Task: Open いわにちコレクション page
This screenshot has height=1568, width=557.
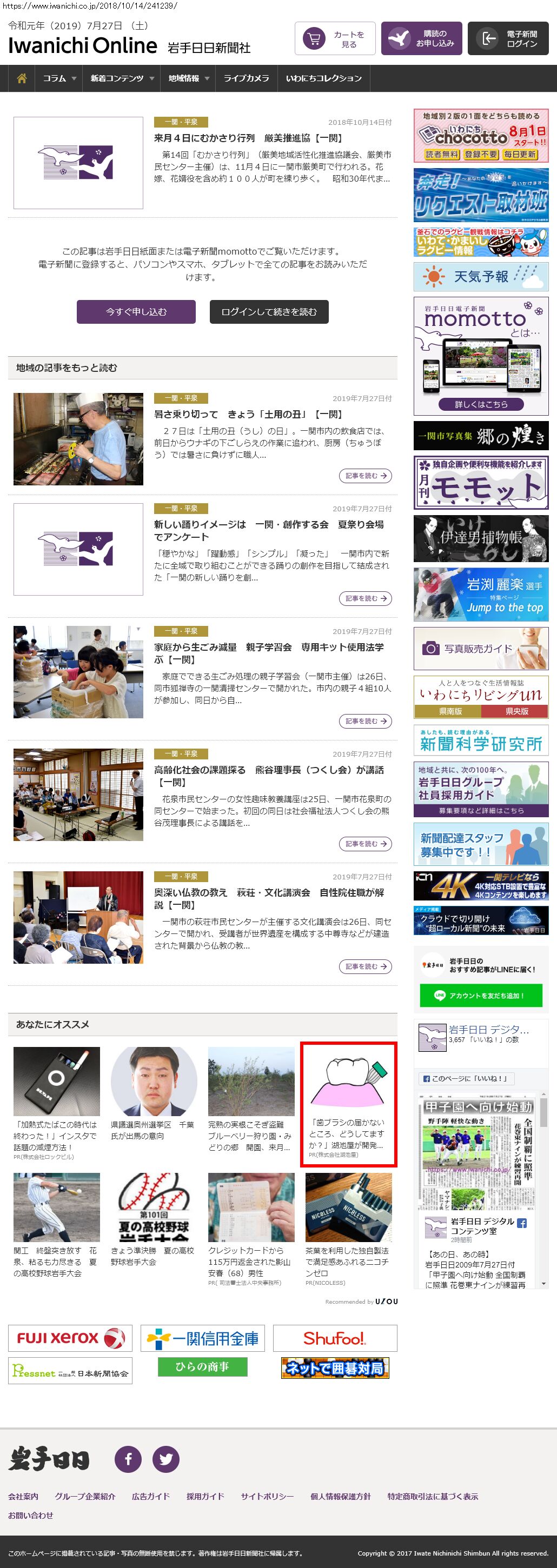Action: (323, 78)
